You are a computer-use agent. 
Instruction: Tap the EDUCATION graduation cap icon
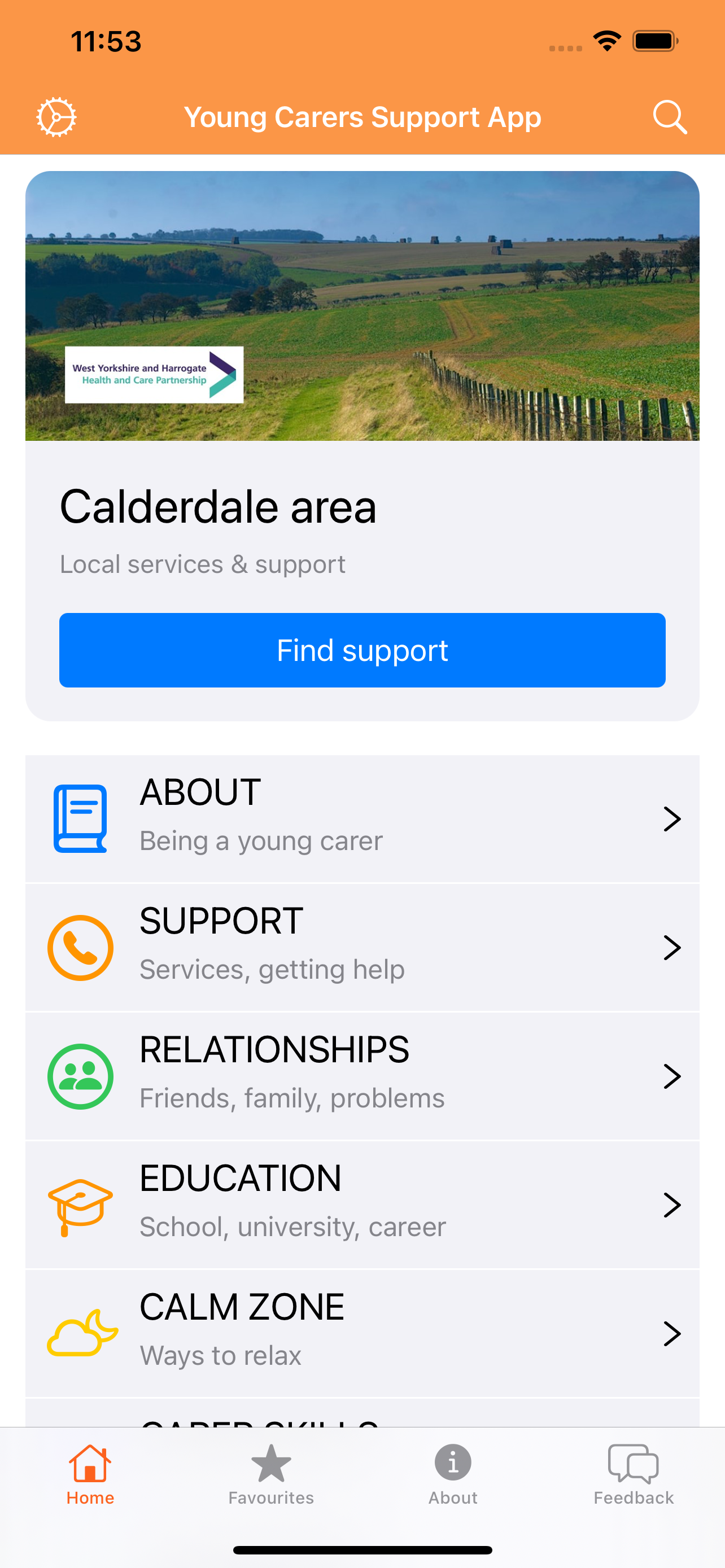click(80, 1205)
